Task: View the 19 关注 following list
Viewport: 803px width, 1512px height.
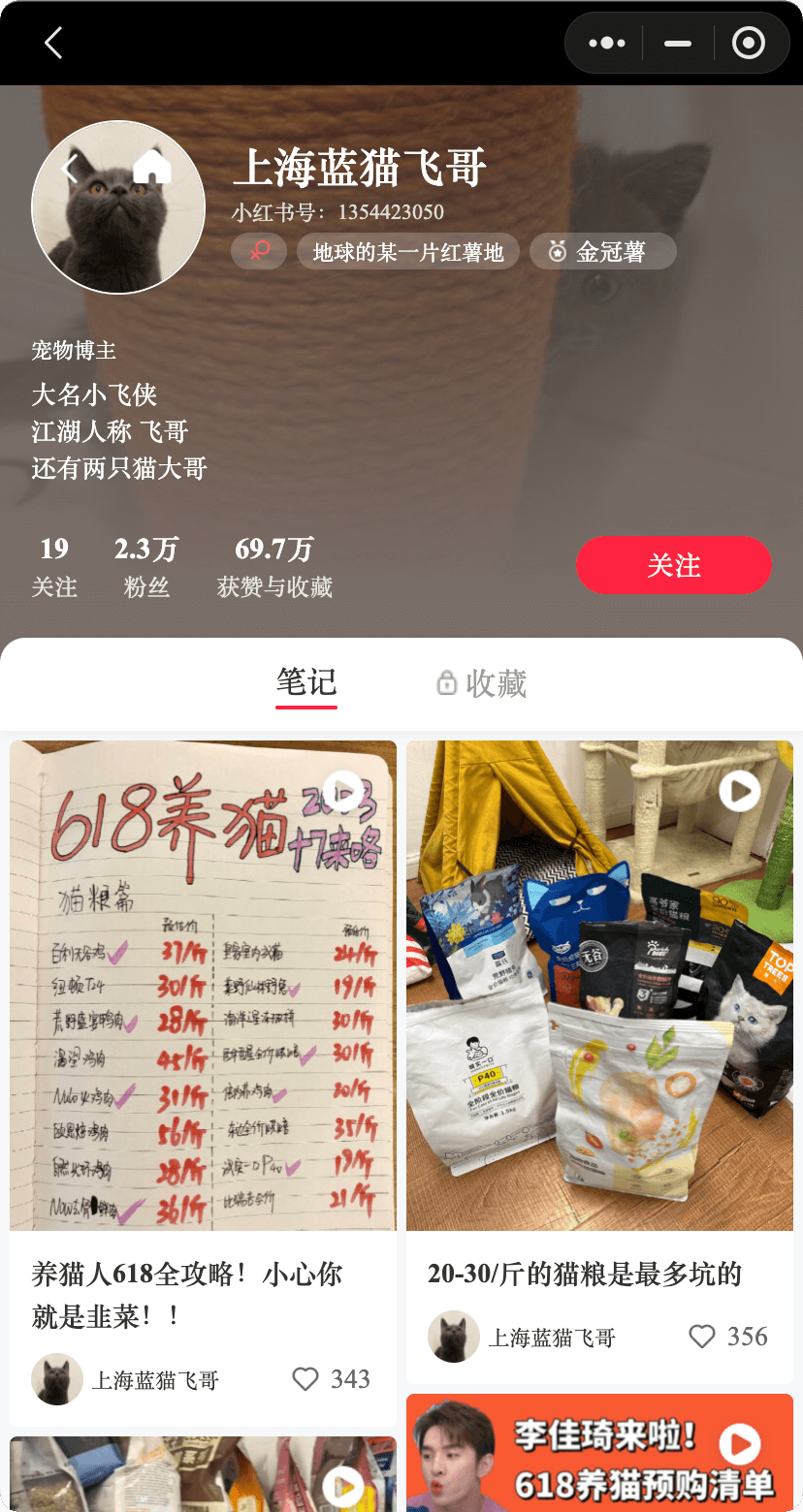Action: coord(54,566)
